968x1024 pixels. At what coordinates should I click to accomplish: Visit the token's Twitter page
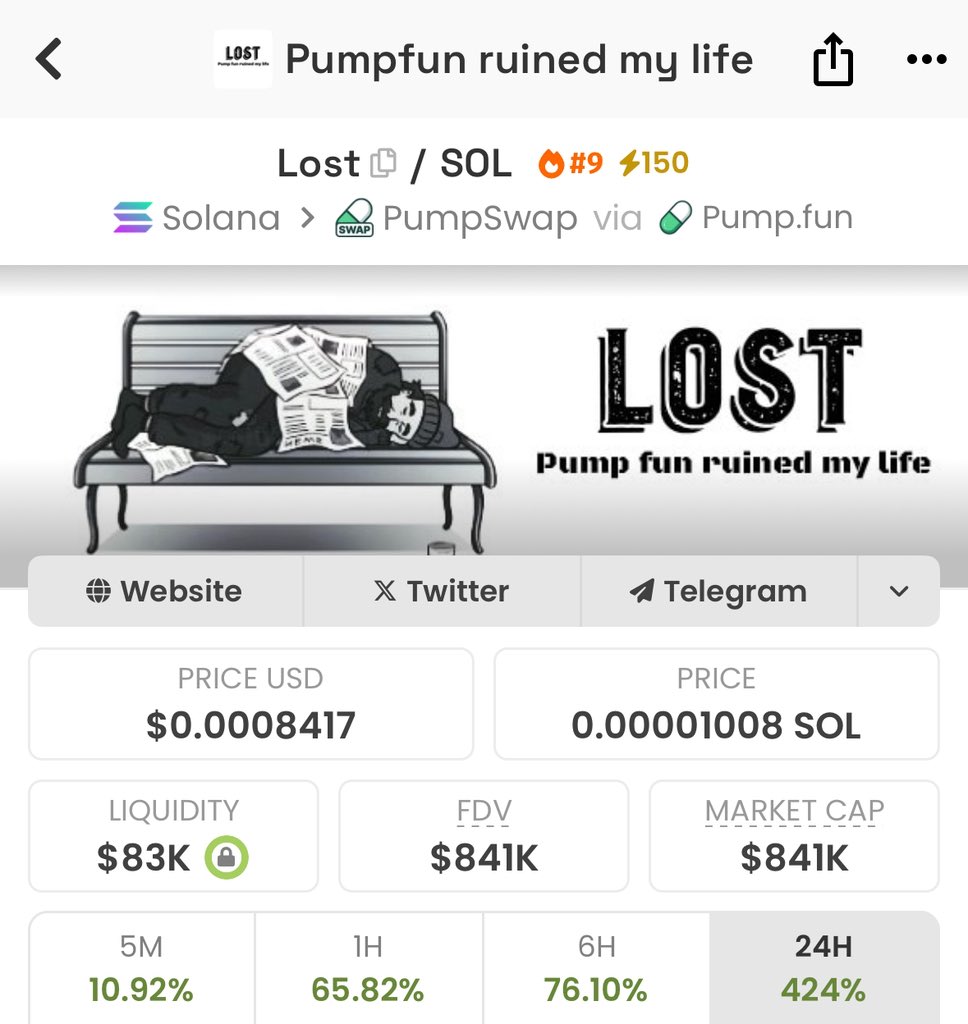click(441, 591)
